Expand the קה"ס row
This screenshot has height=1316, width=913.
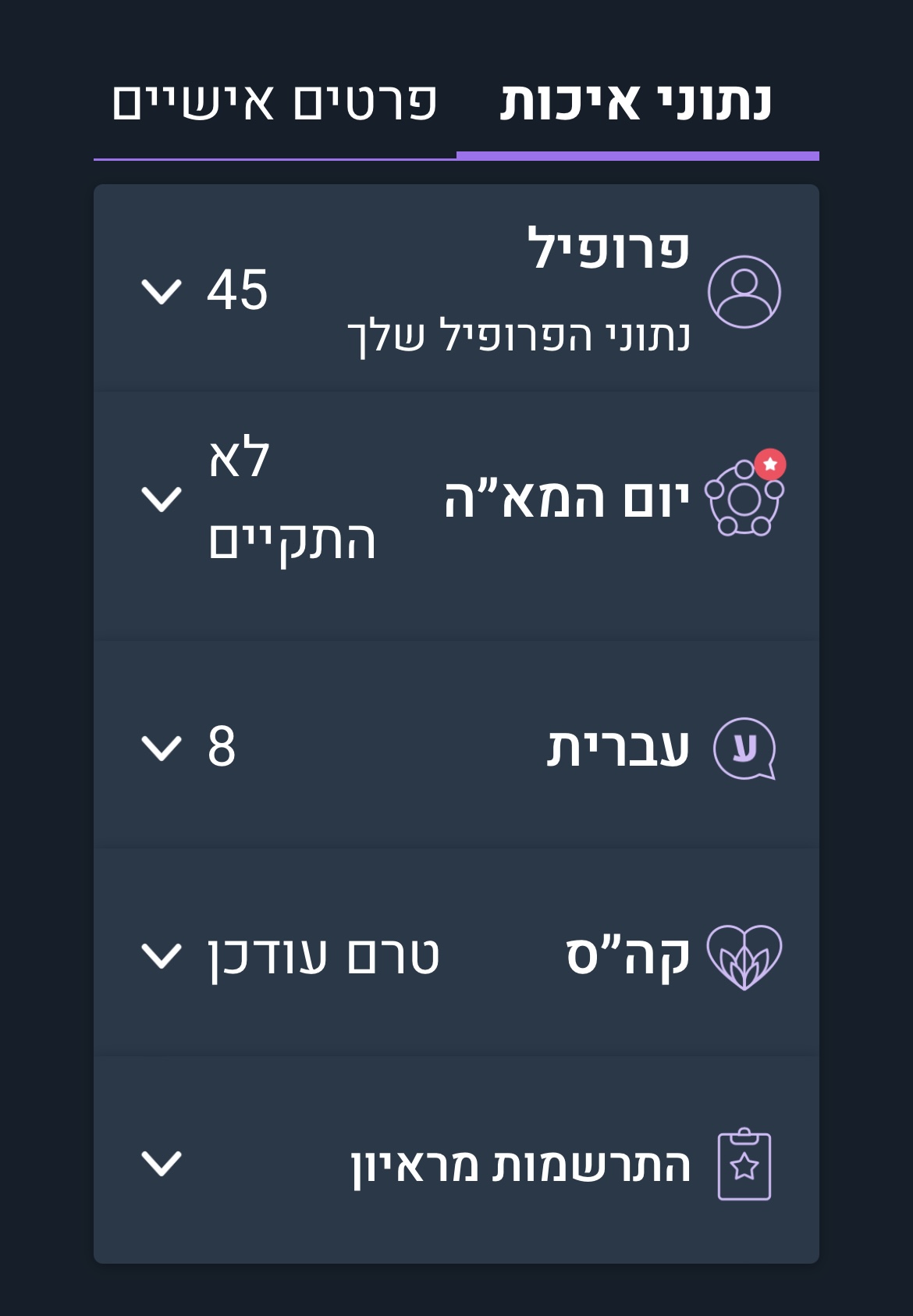pos(456,953)
